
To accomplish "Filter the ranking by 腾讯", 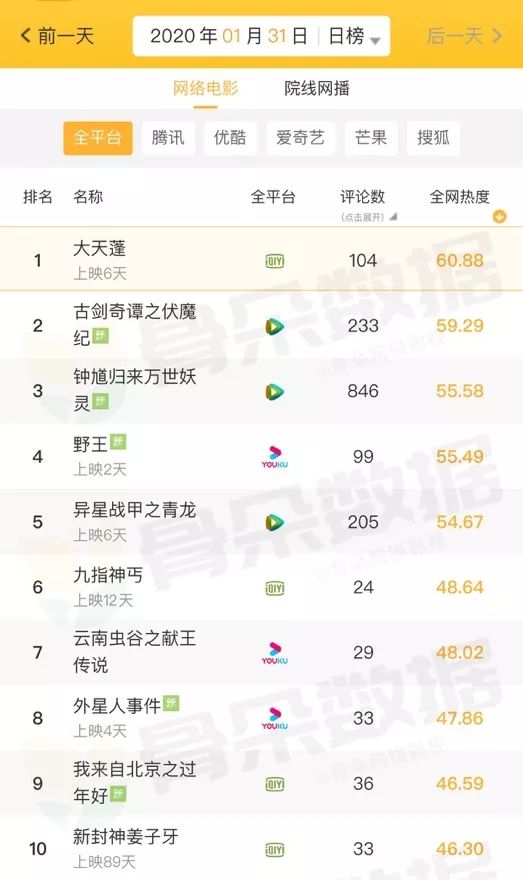I will 168,138.
